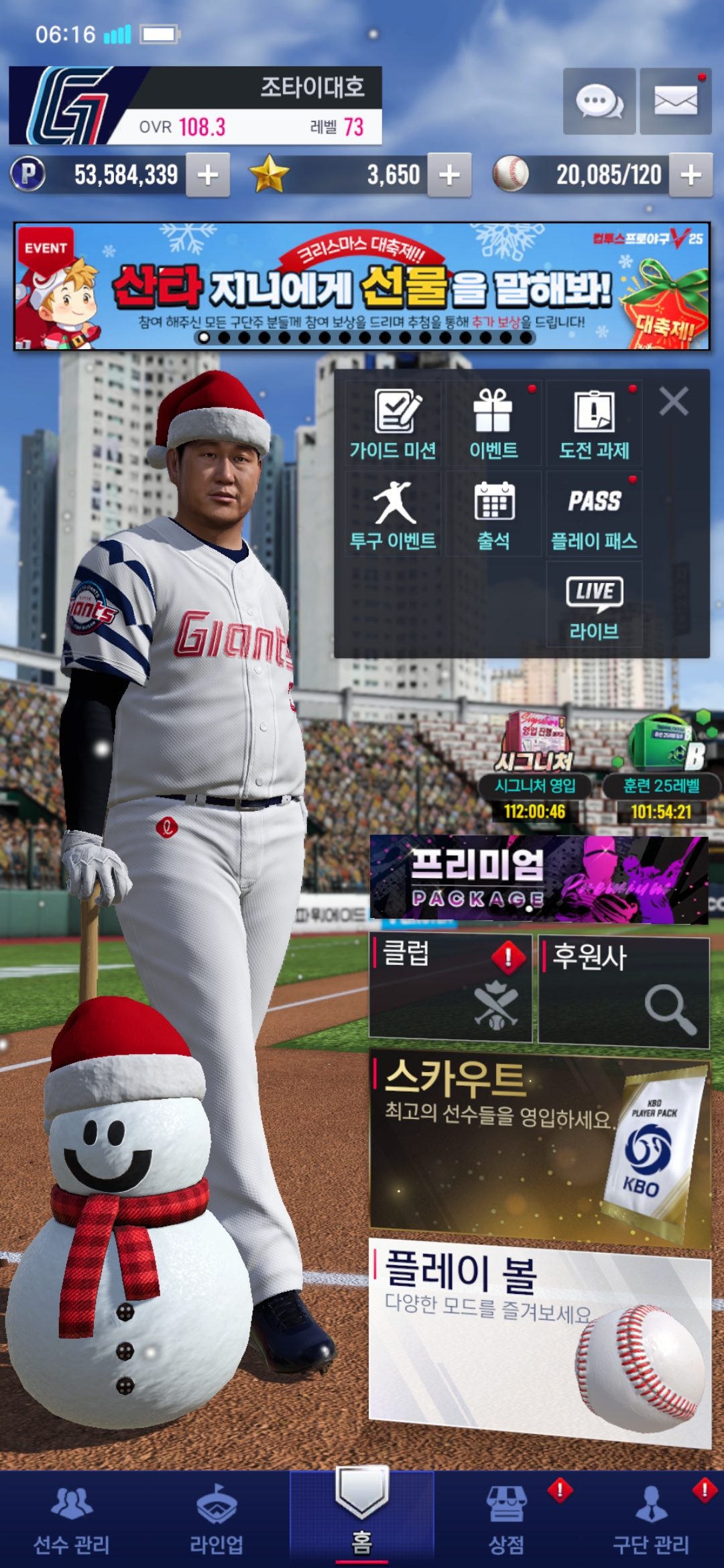Viewport: 724px width, 1568px height.
Task: Open the Santa Genie event banner
Action: coord(362,286)
